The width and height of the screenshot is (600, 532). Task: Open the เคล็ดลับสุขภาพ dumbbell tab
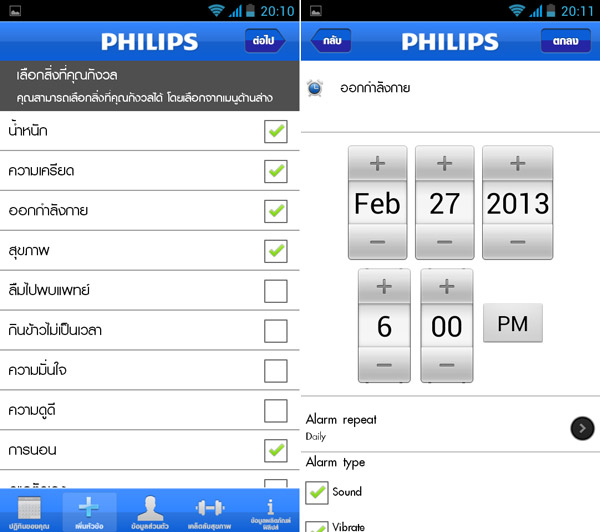click(x=209, y=511)
